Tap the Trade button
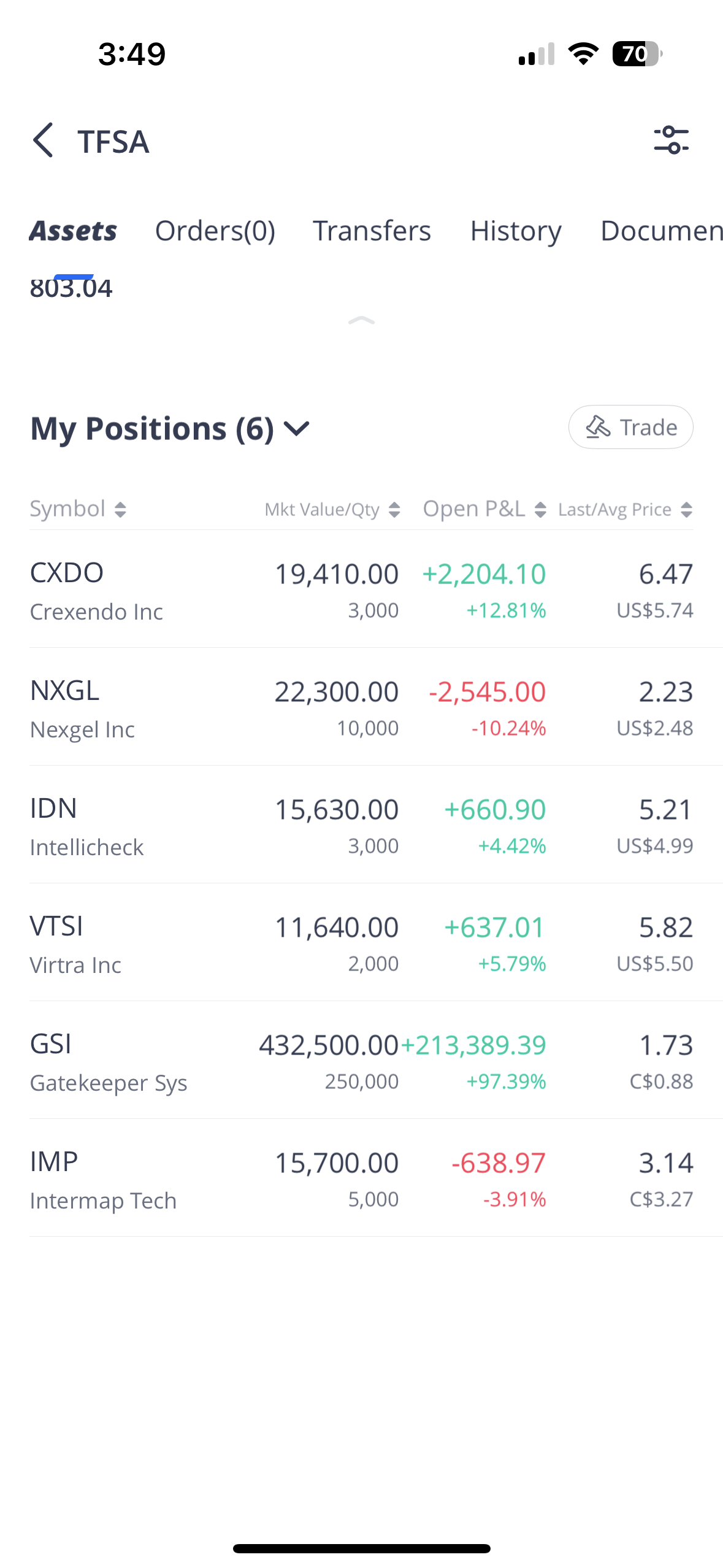 pos(630,427)
